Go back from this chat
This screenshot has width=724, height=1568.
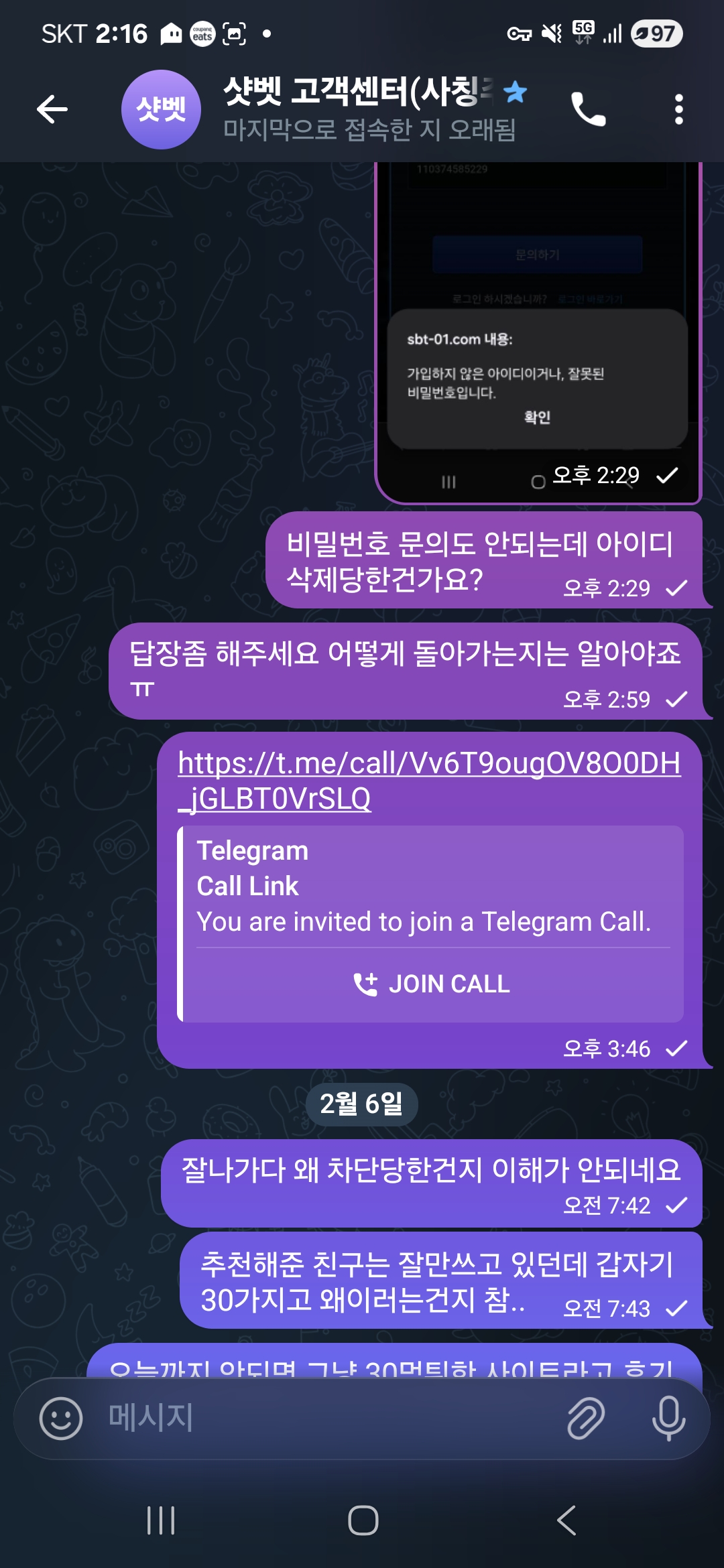pyautogui.click(x=52, y=109)
